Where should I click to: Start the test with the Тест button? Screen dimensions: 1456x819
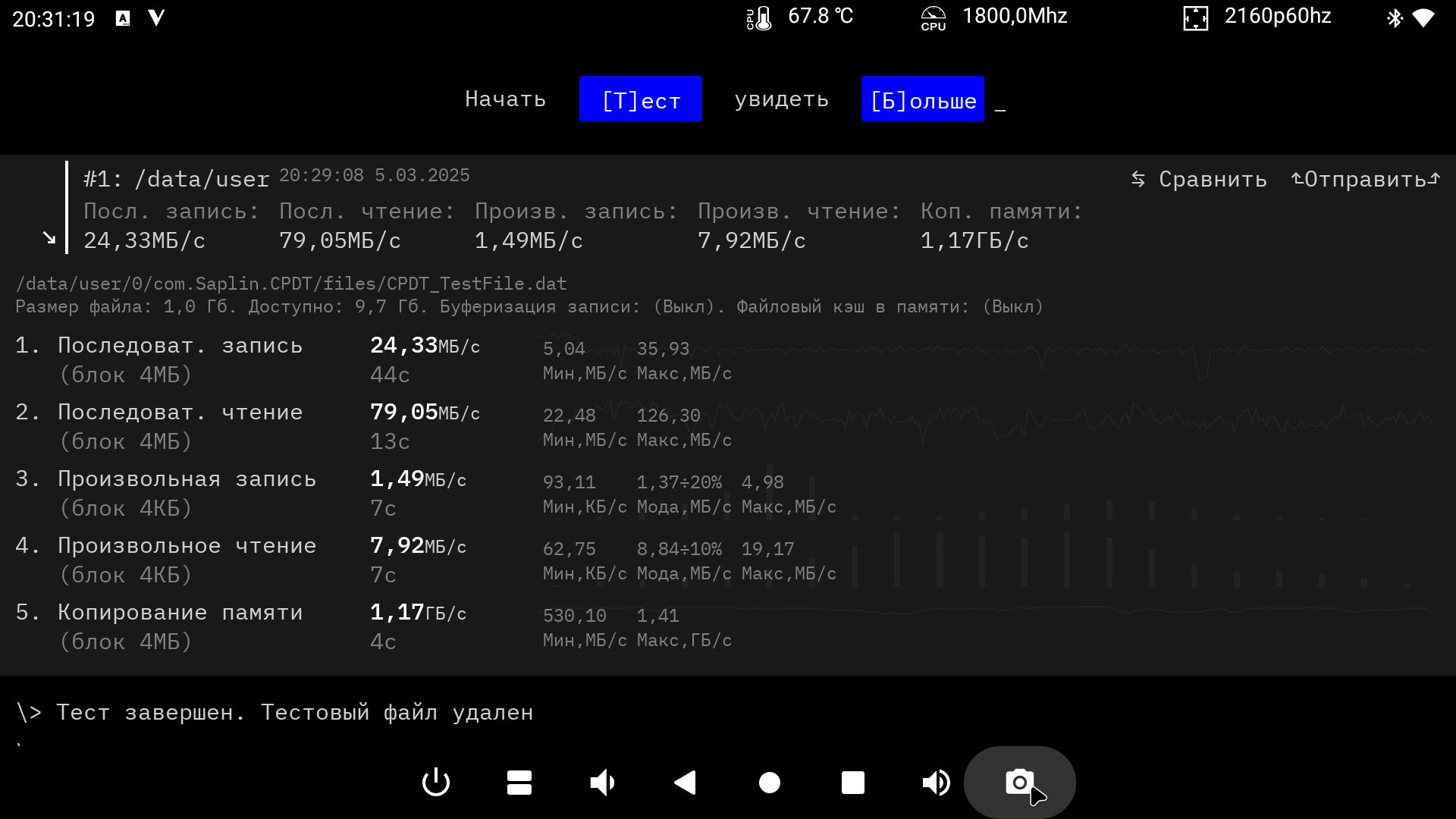(x=640, y=99)
